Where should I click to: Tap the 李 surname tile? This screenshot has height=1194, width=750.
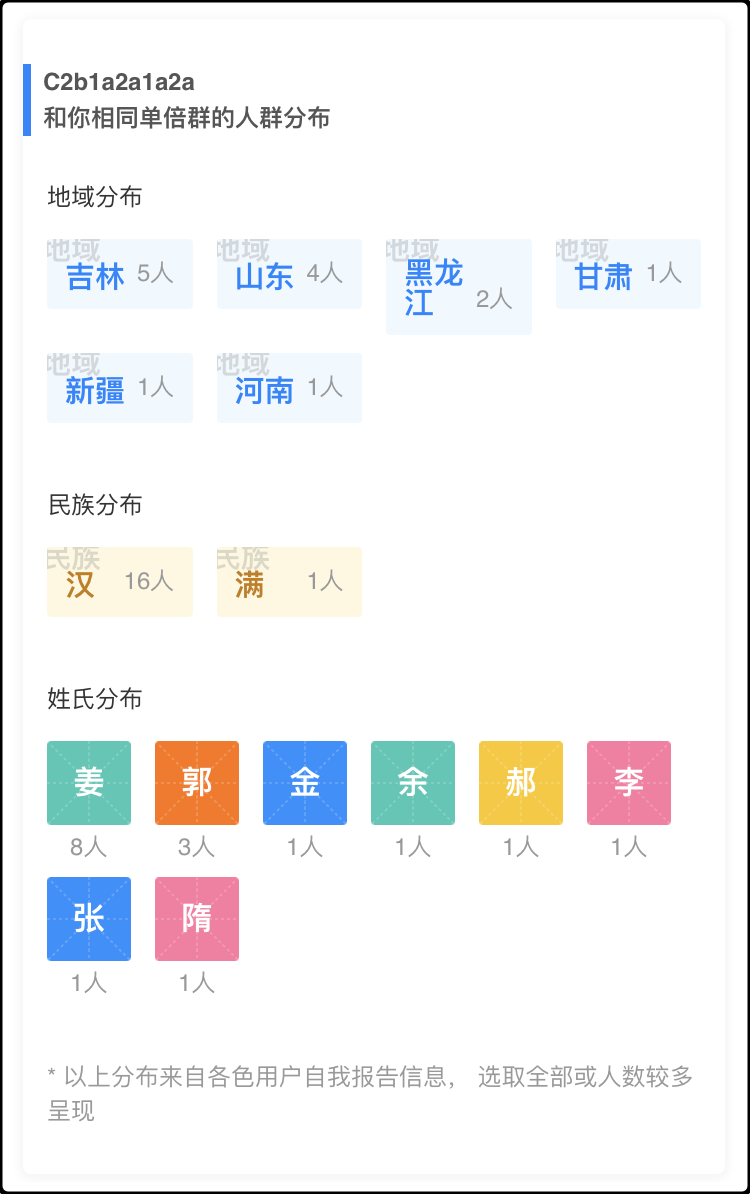pyautogui.click(x=629, y=783)
